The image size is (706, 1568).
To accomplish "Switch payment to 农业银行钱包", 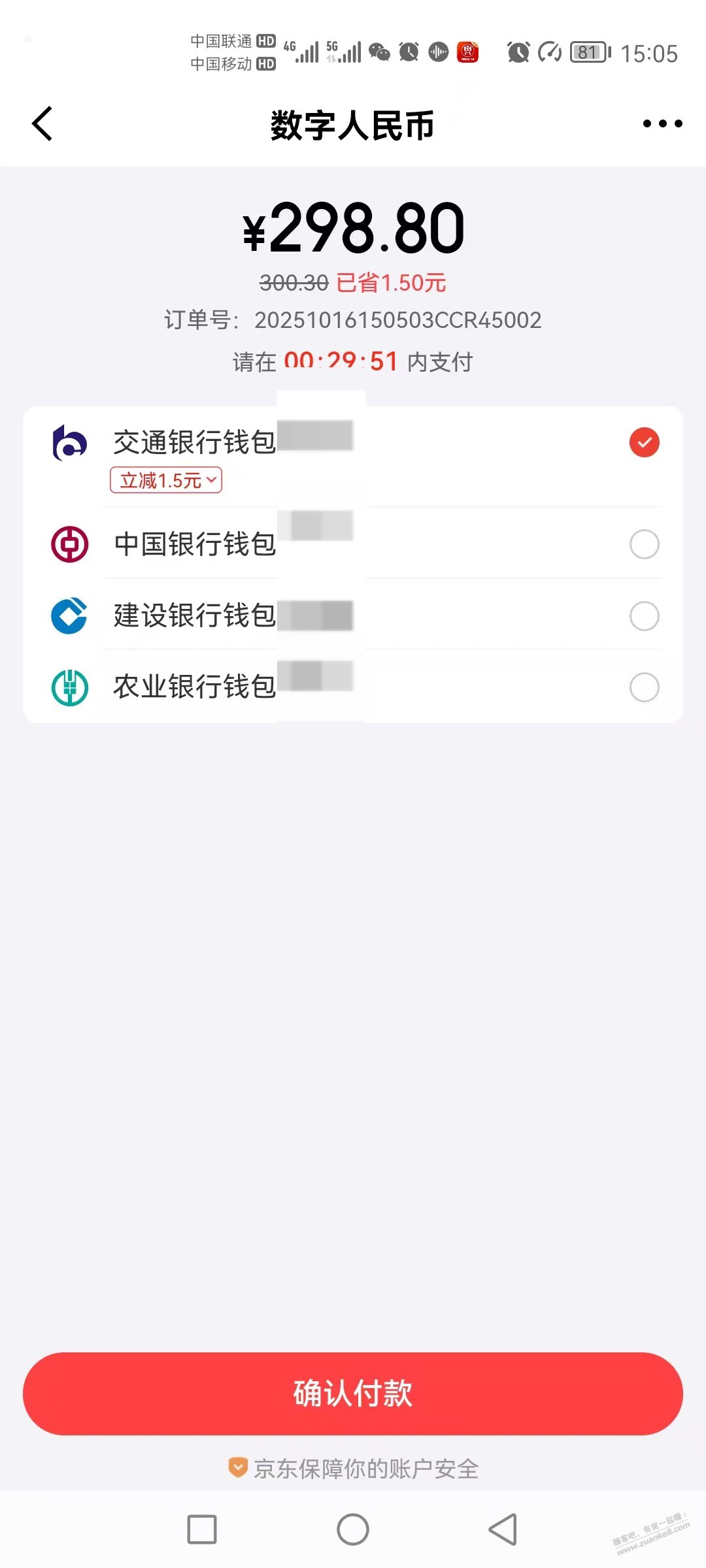I will (x=644, y=687).
